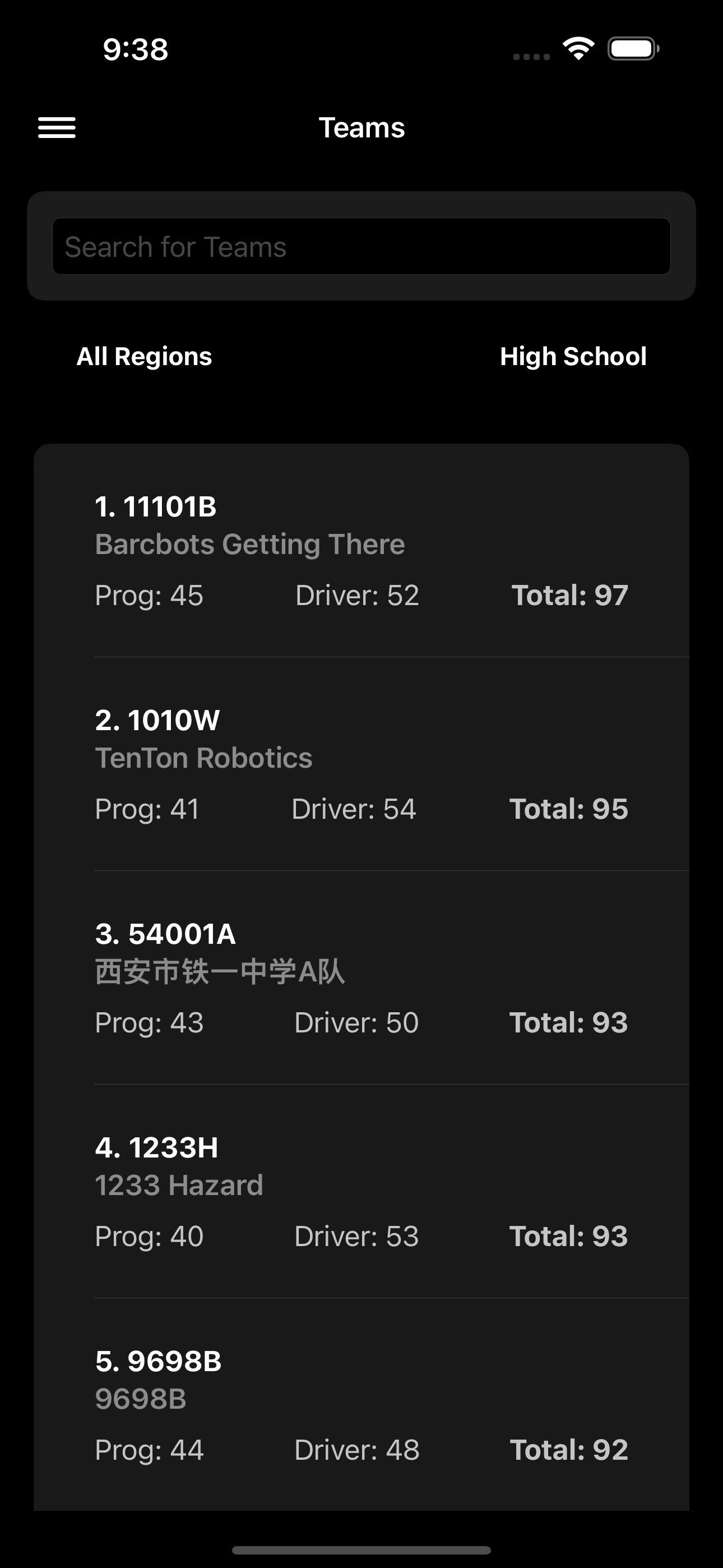Tap the Search for Teams field
Screen dimensions: 723x1568
point(361,247)
